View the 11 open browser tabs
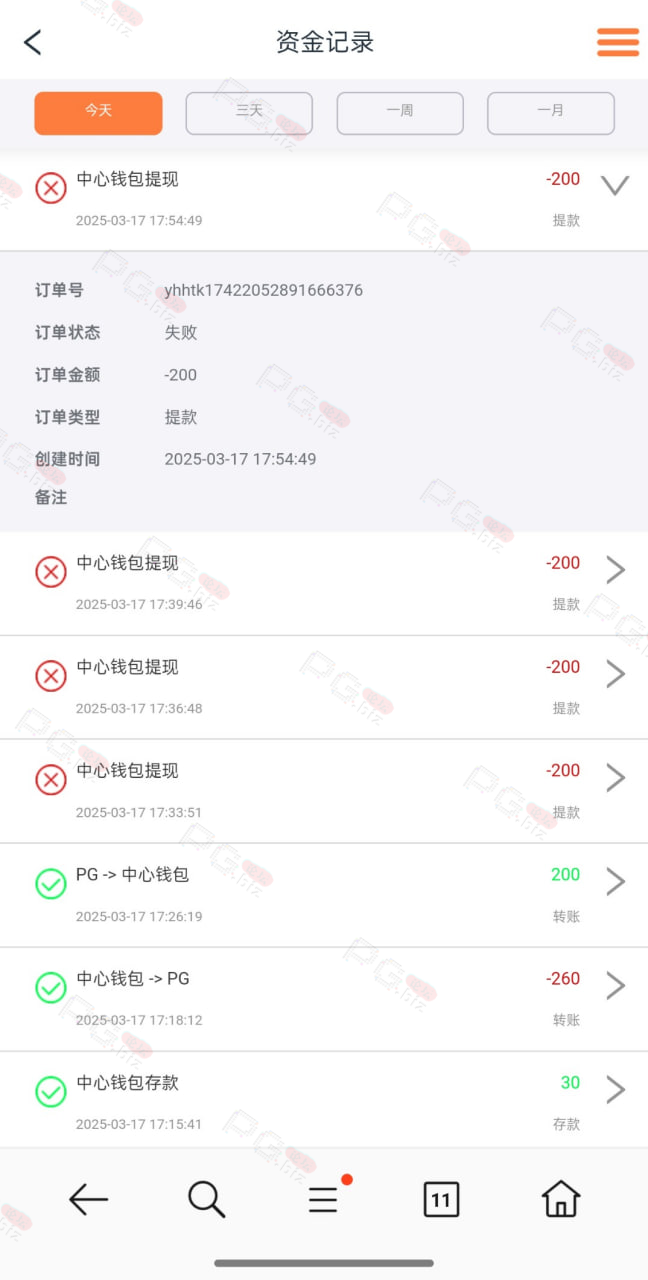The height and width of the screenshot is (1280, 648). [441, 1198]
